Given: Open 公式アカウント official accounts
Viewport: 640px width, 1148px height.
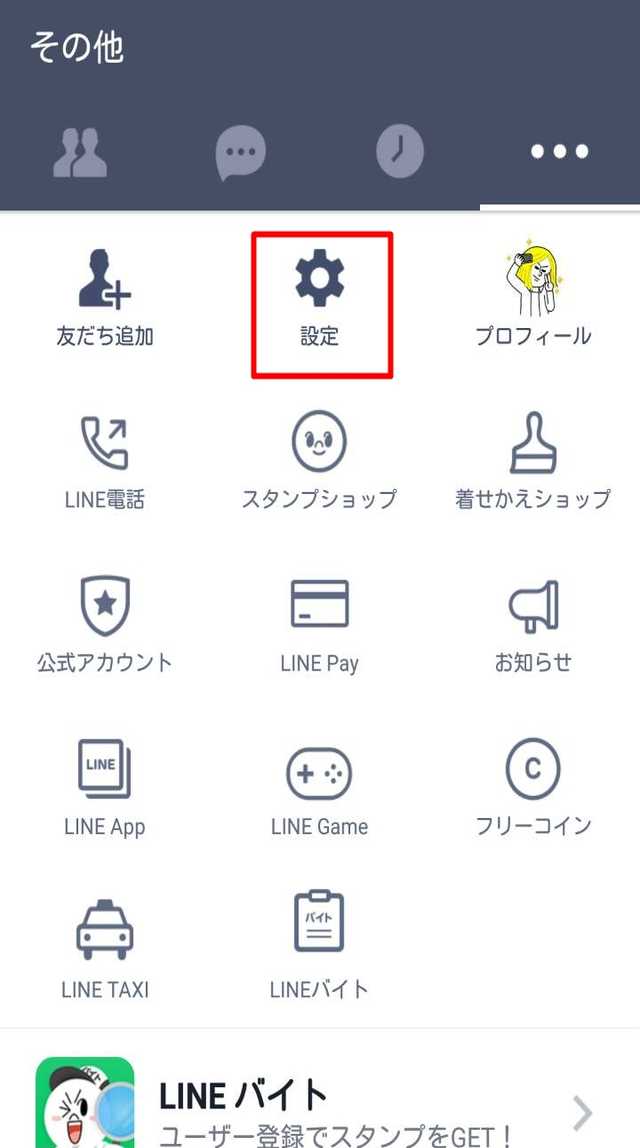Looking at the screenshot, I should click(105, 625).
